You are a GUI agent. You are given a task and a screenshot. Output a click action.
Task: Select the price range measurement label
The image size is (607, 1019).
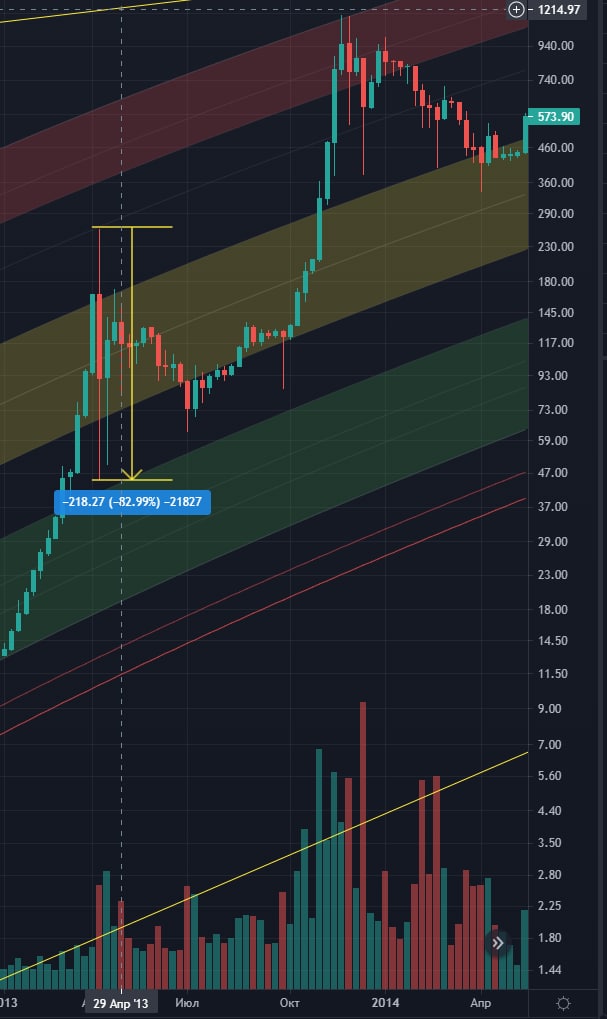coord(132,502)
